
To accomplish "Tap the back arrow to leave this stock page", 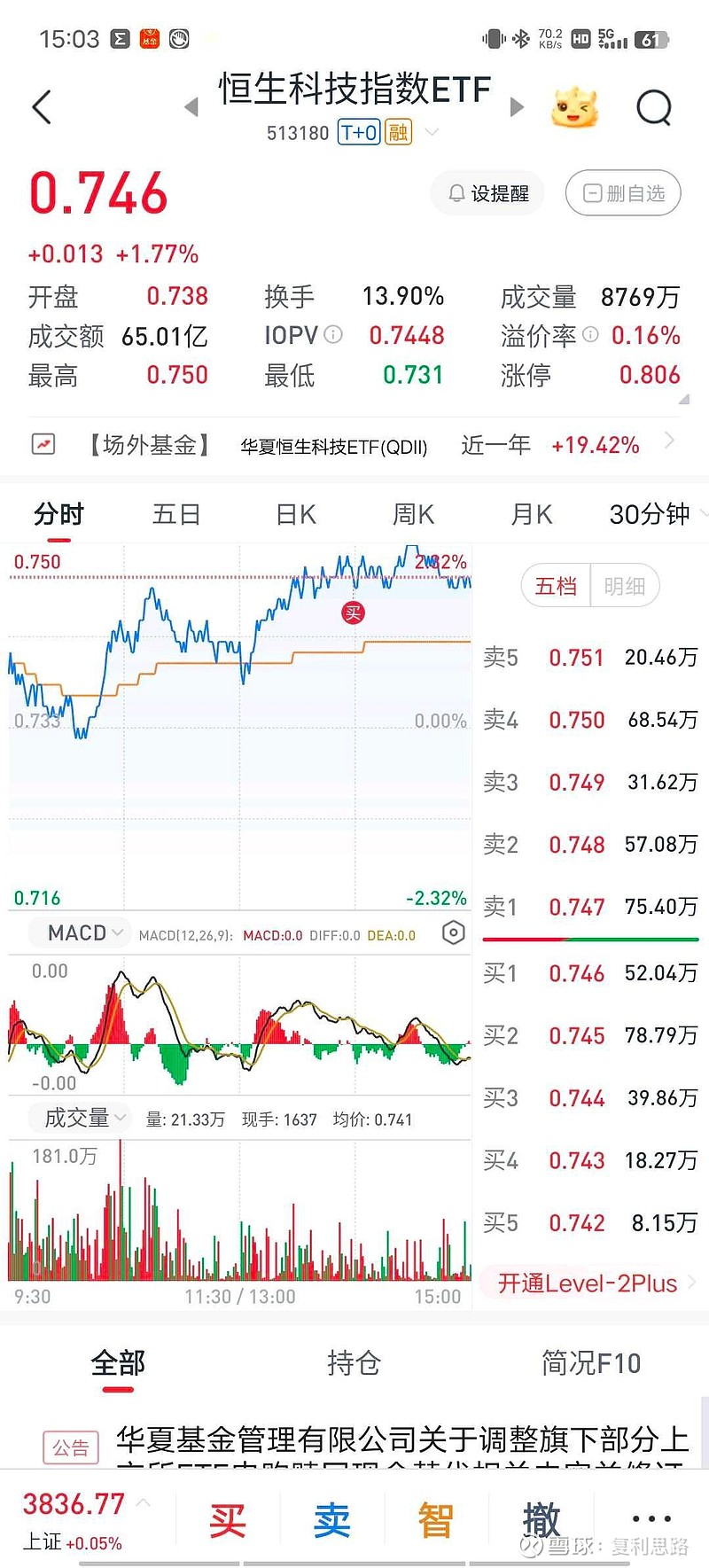I will pyautogui.click(x=40, y=105).
